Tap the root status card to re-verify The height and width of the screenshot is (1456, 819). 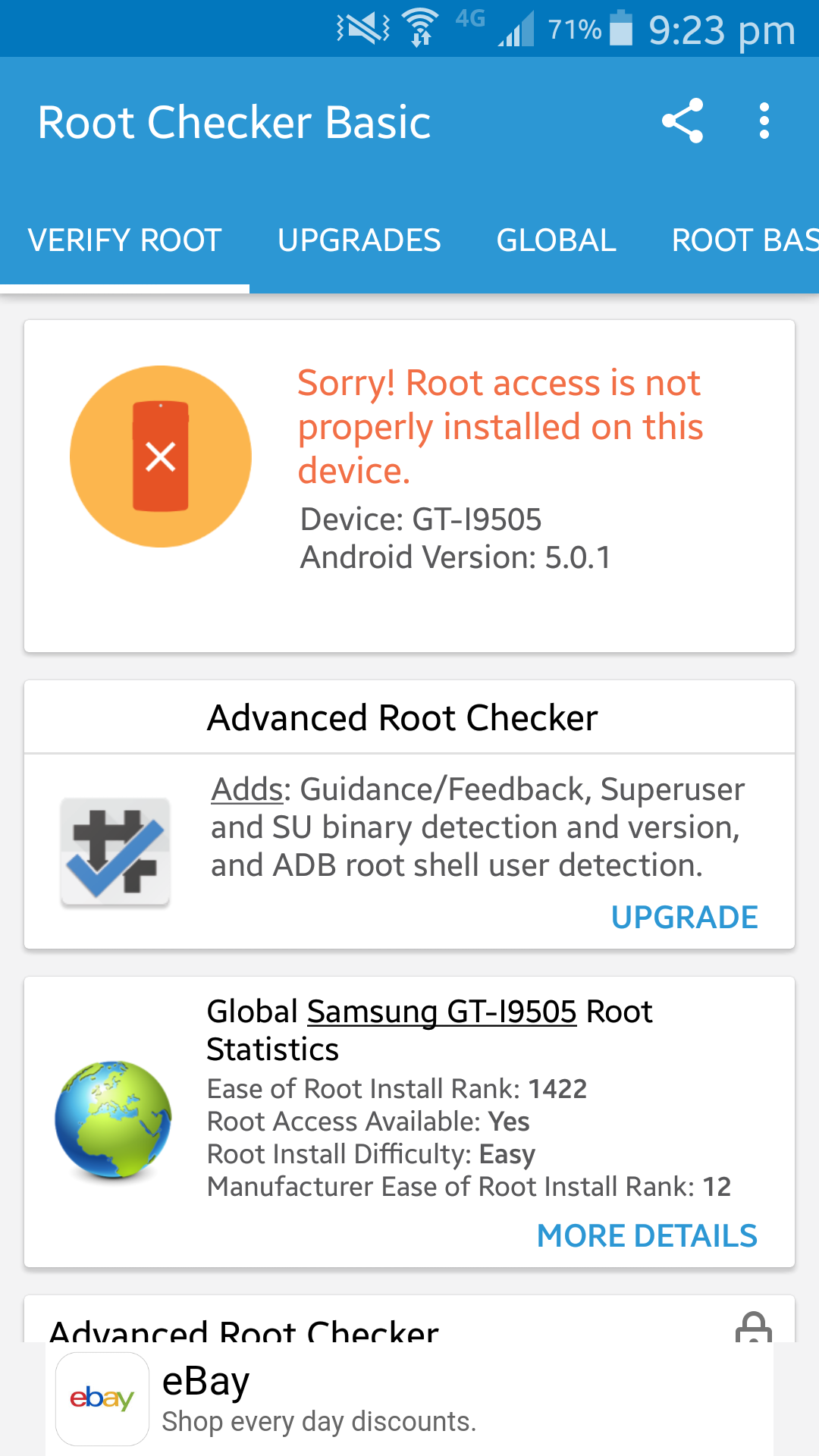[x=409, y=486]
